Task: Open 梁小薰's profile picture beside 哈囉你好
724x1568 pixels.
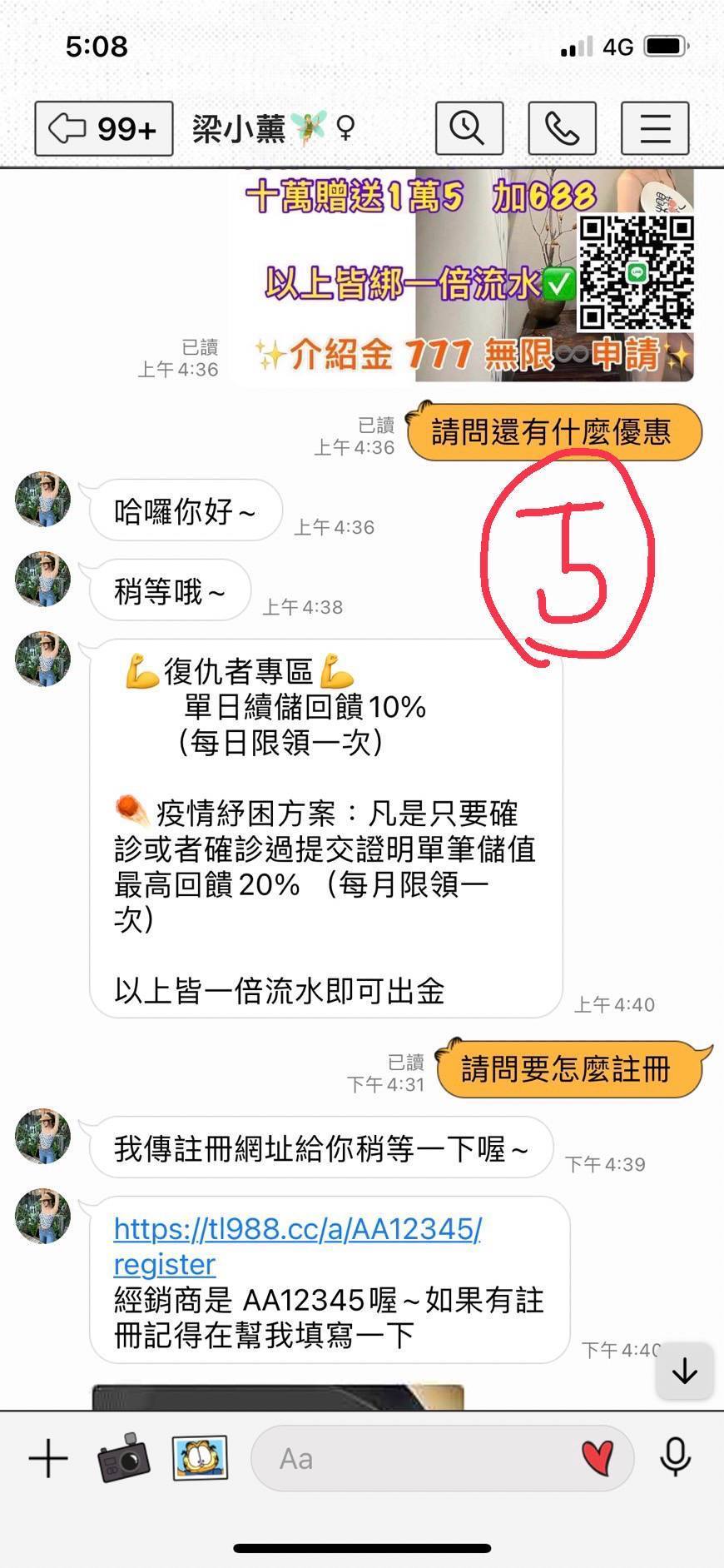Action: 42,500
